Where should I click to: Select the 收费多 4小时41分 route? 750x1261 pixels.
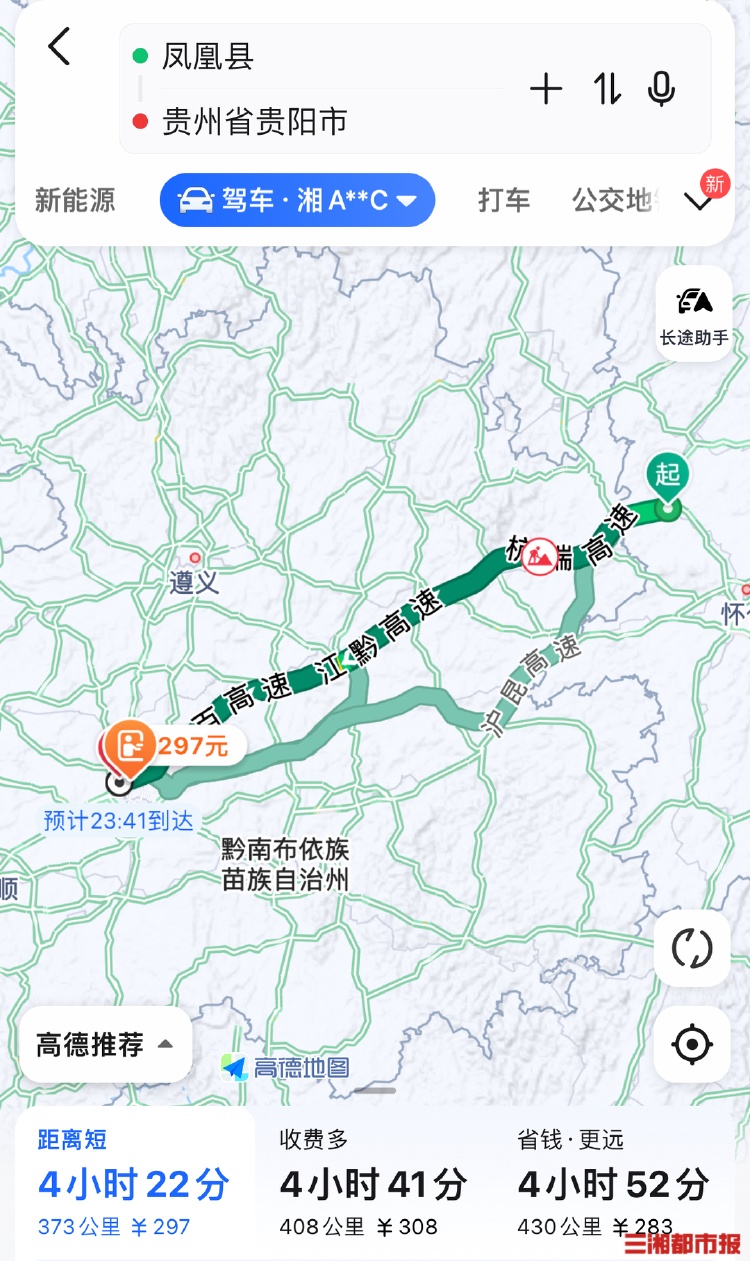click(373, 1184)
